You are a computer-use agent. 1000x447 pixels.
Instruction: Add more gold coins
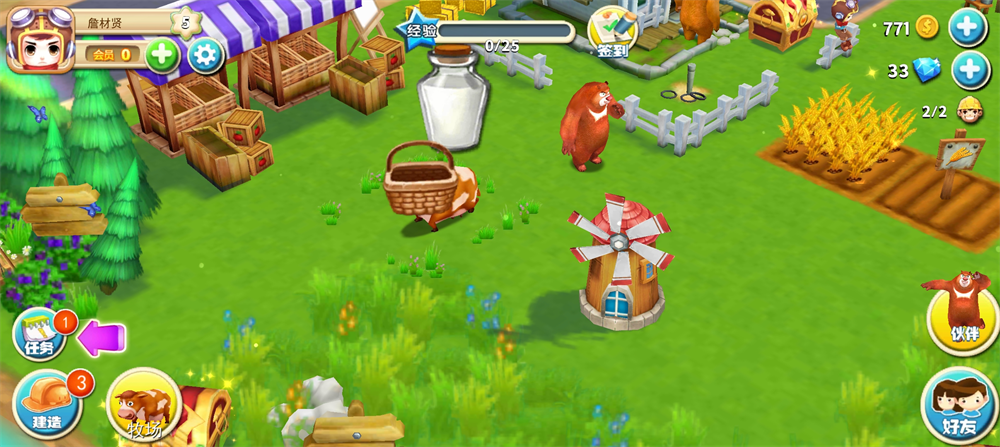[x=967, y=27]
